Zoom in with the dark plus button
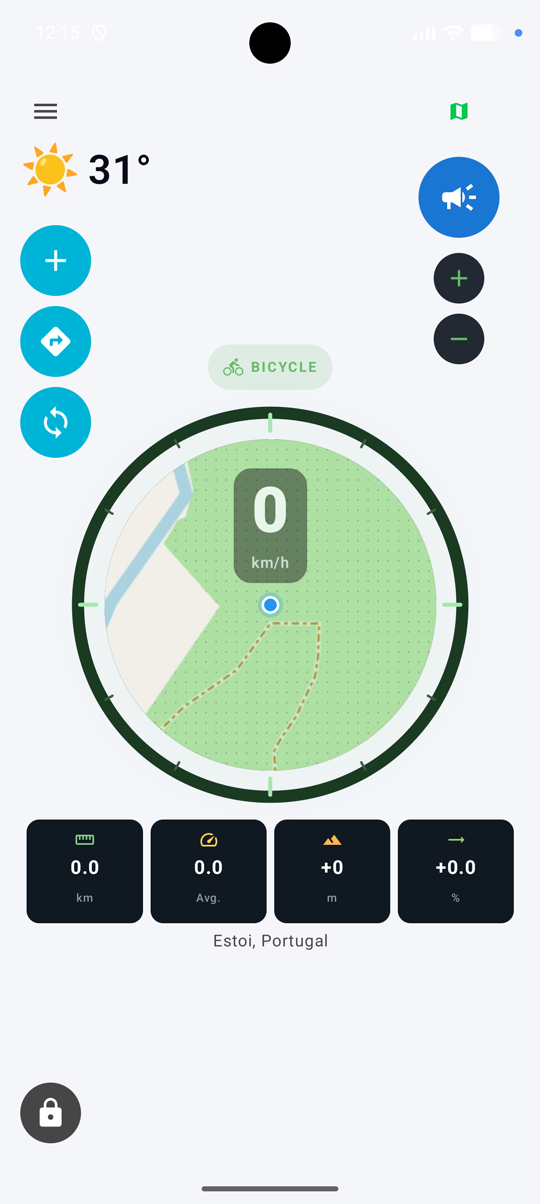The height and width of the screenshot is (1204, 540). (x=459, y=278)
